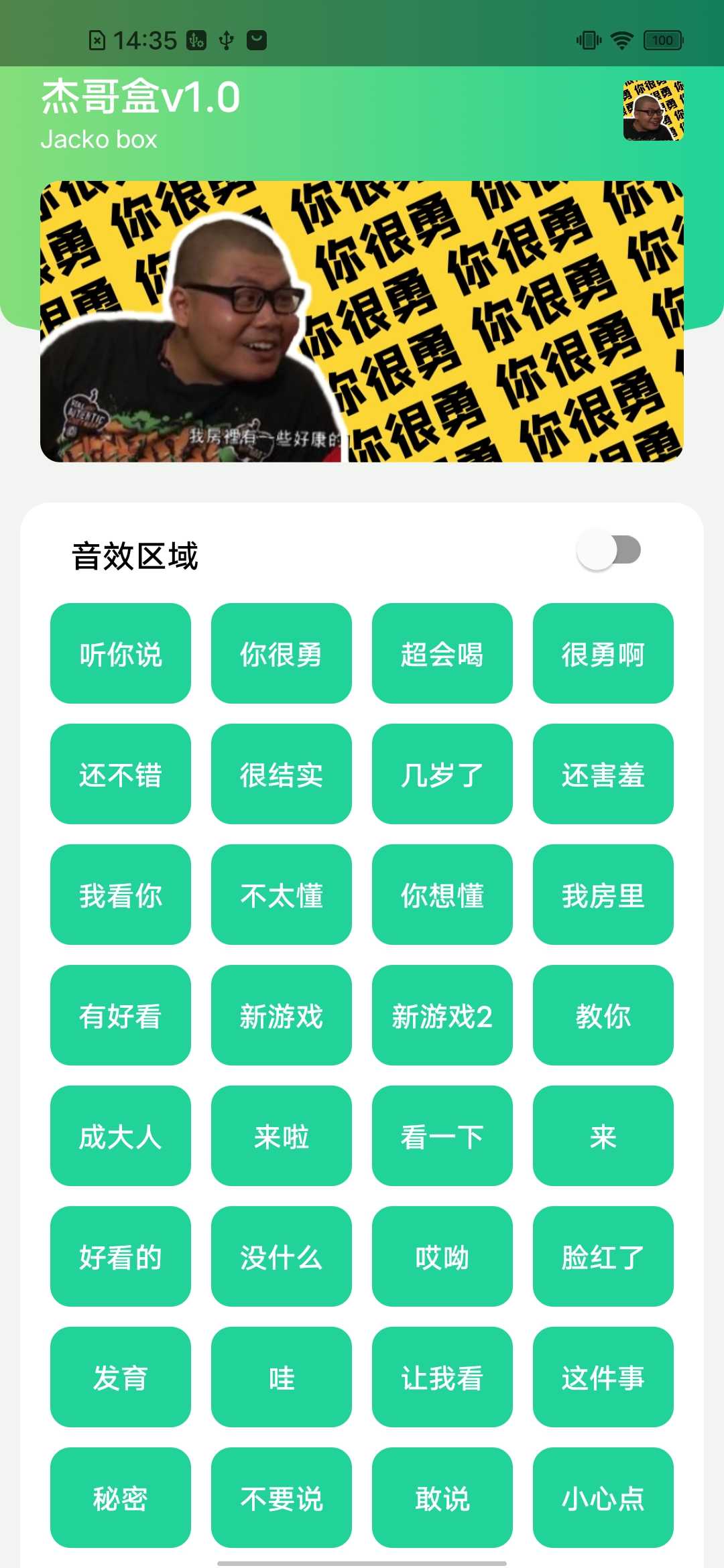Viewport: 724px width, 1568px height.
Task: Select the 新游戏2 sound effect
Action: (442, 1017)
